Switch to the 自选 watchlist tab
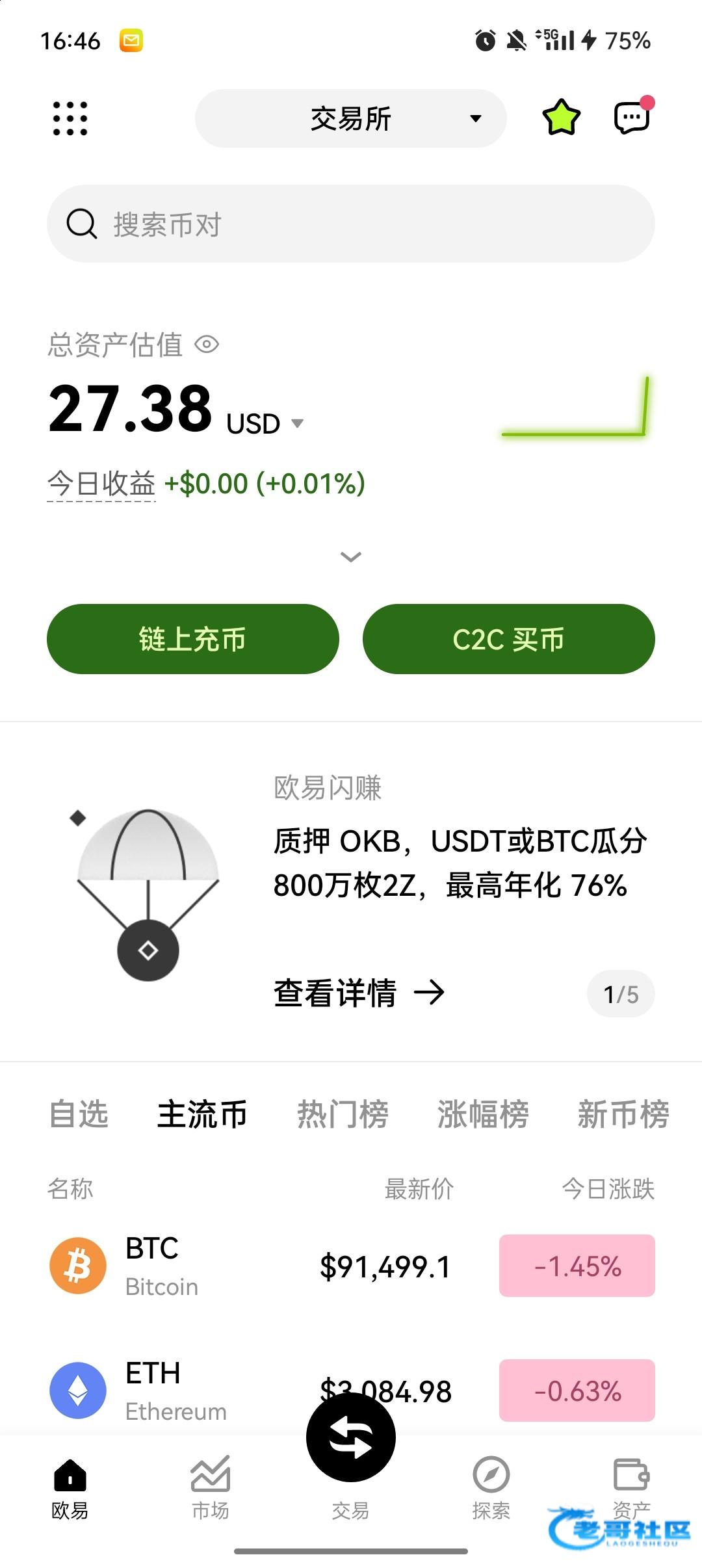The width and height of the screenshot is (702, 1568). click(79, 1114)
